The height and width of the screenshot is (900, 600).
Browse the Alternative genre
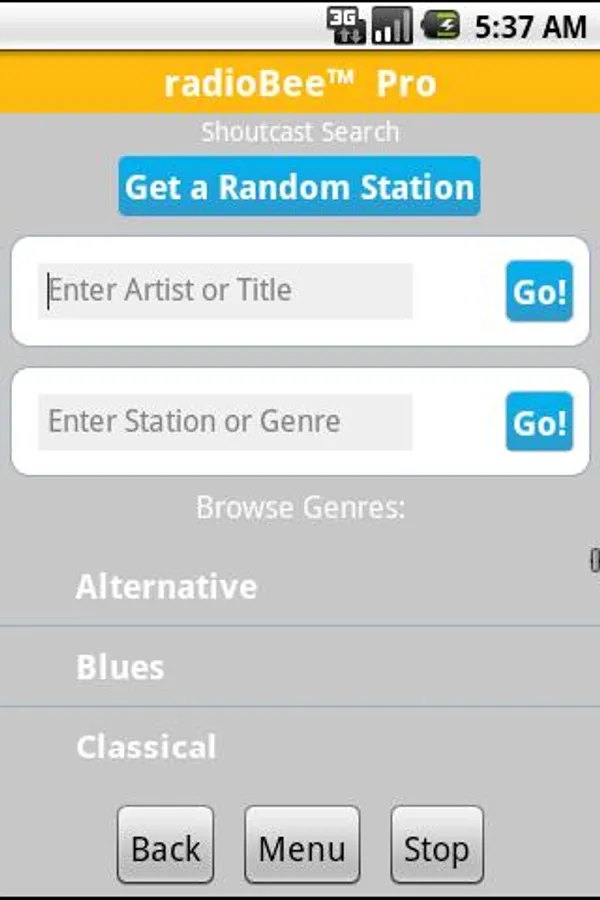167,586
